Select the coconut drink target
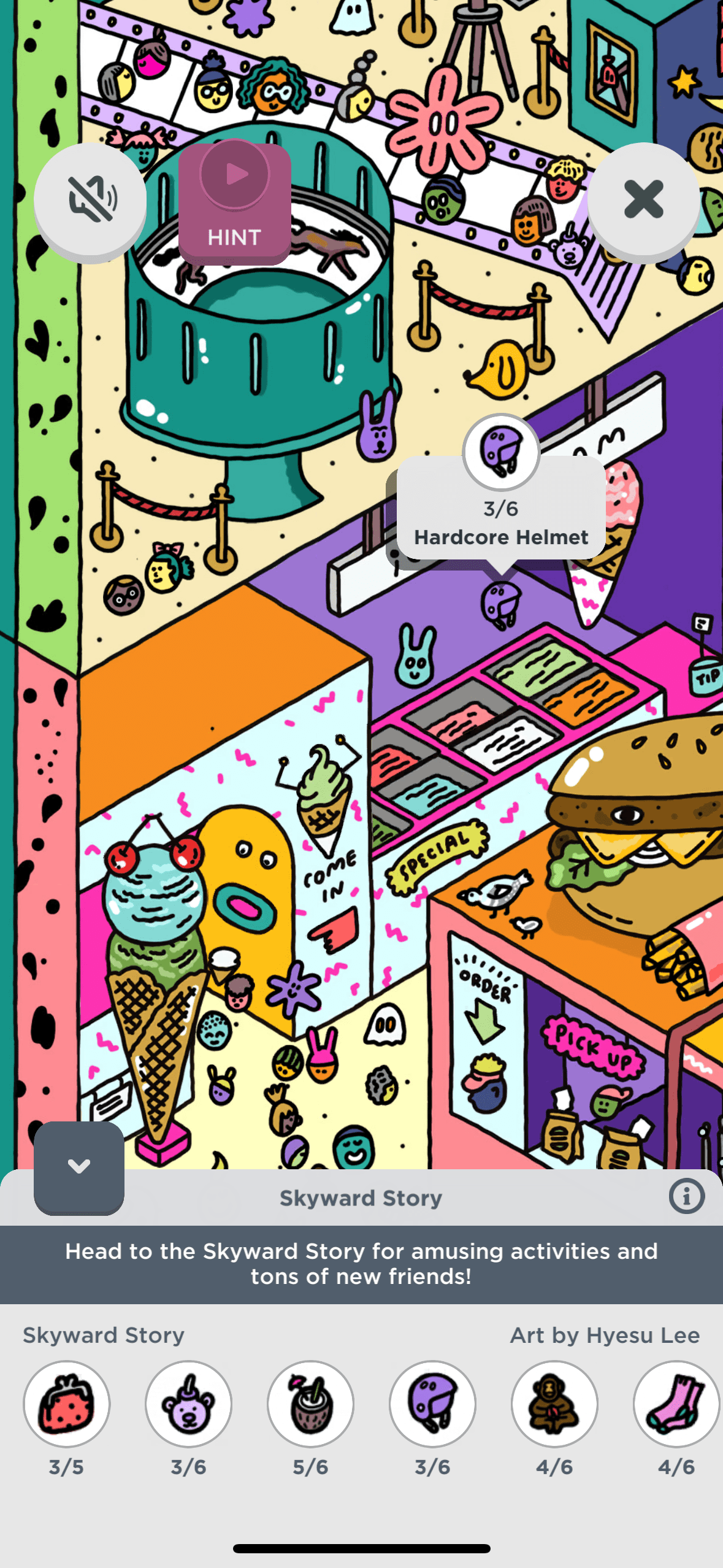This screenshot has height=1568, width=723. point(310,1404)
